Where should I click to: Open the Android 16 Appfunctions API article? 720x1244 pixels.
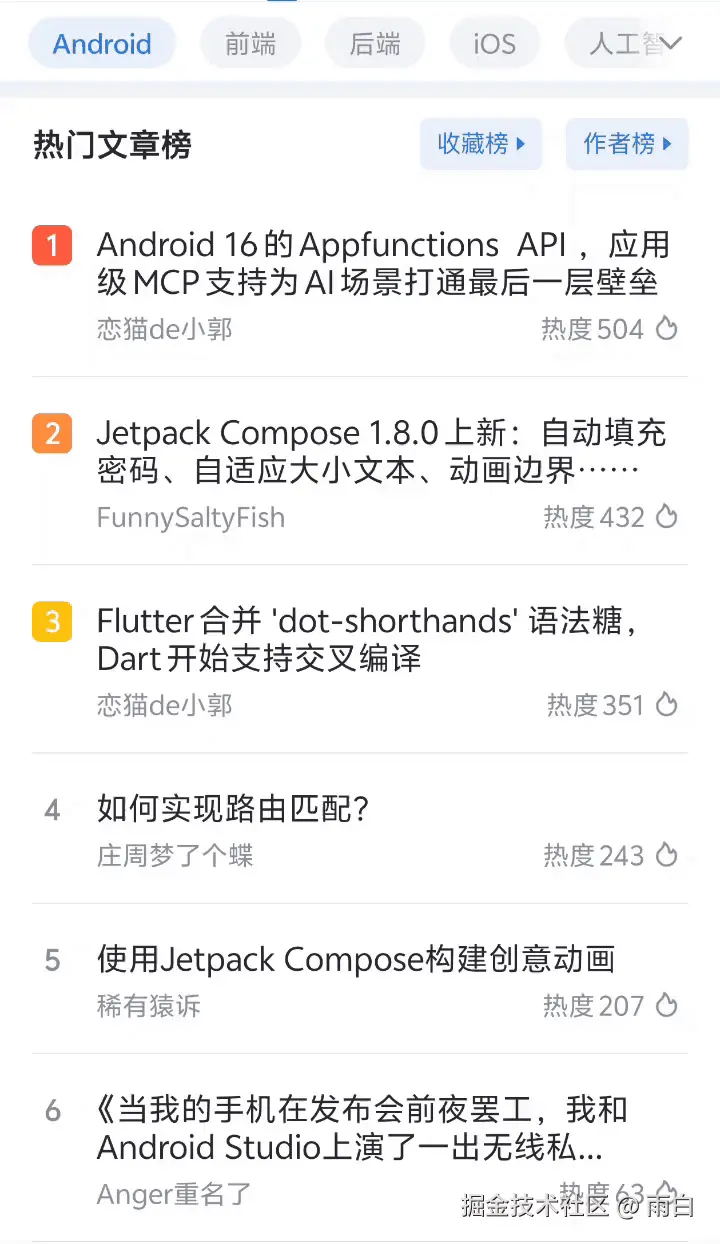(382, 263)
